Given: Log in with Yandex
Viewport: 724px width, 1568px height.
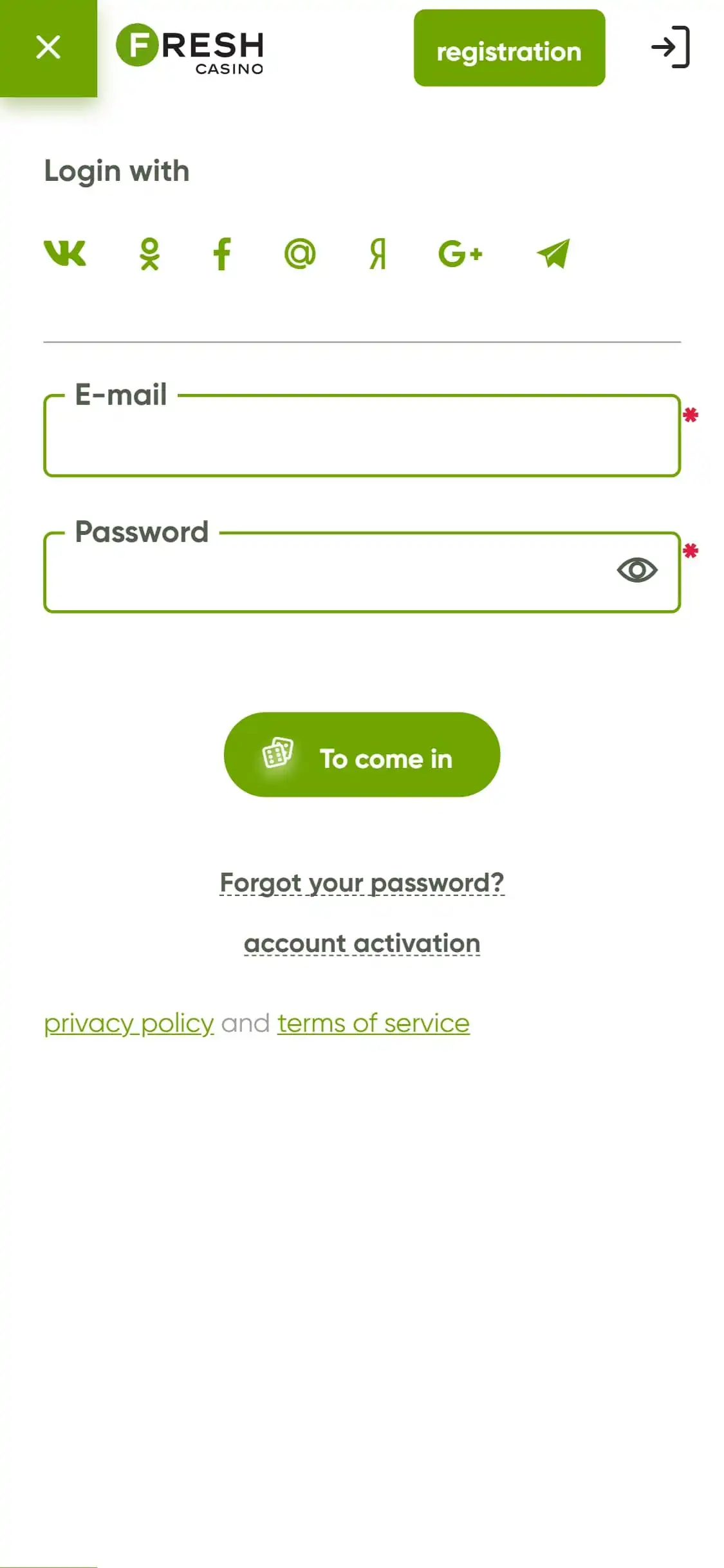Looking at the screenshot, I should (x=378, y=254).
